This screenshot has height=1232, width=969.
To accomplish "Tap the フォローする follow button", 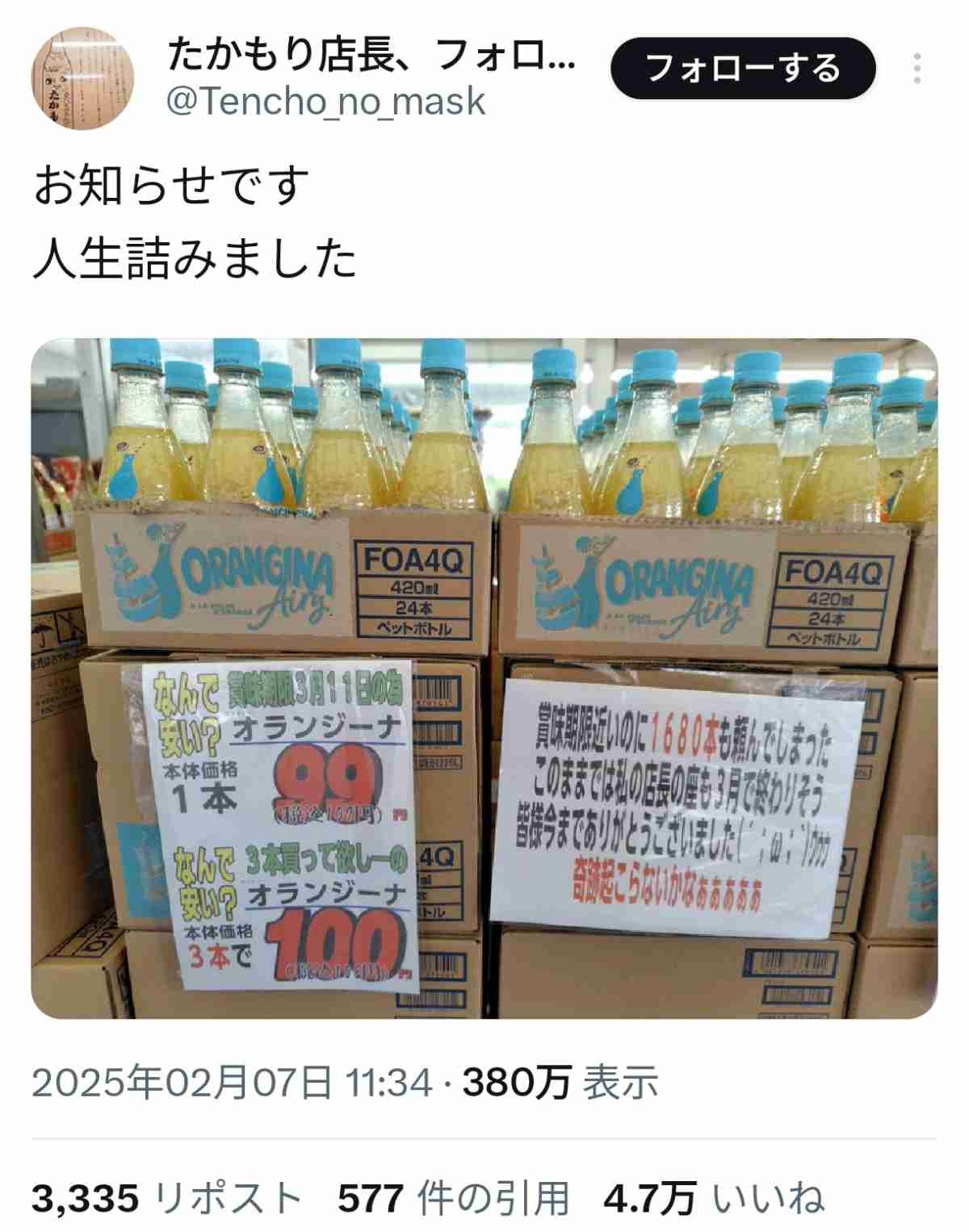I will point(742,69).
